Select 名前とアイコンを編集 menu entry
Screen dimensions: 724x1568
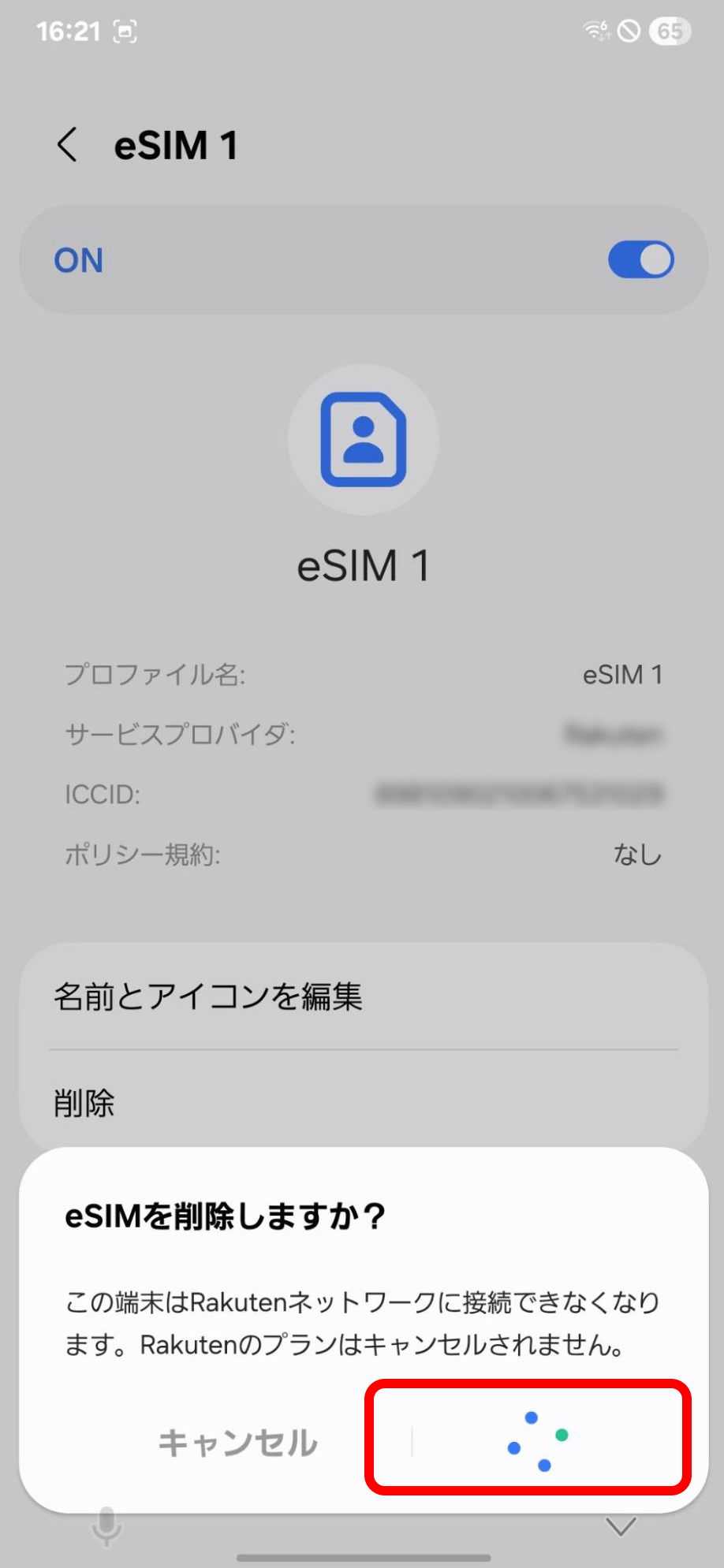pos(207,996)
